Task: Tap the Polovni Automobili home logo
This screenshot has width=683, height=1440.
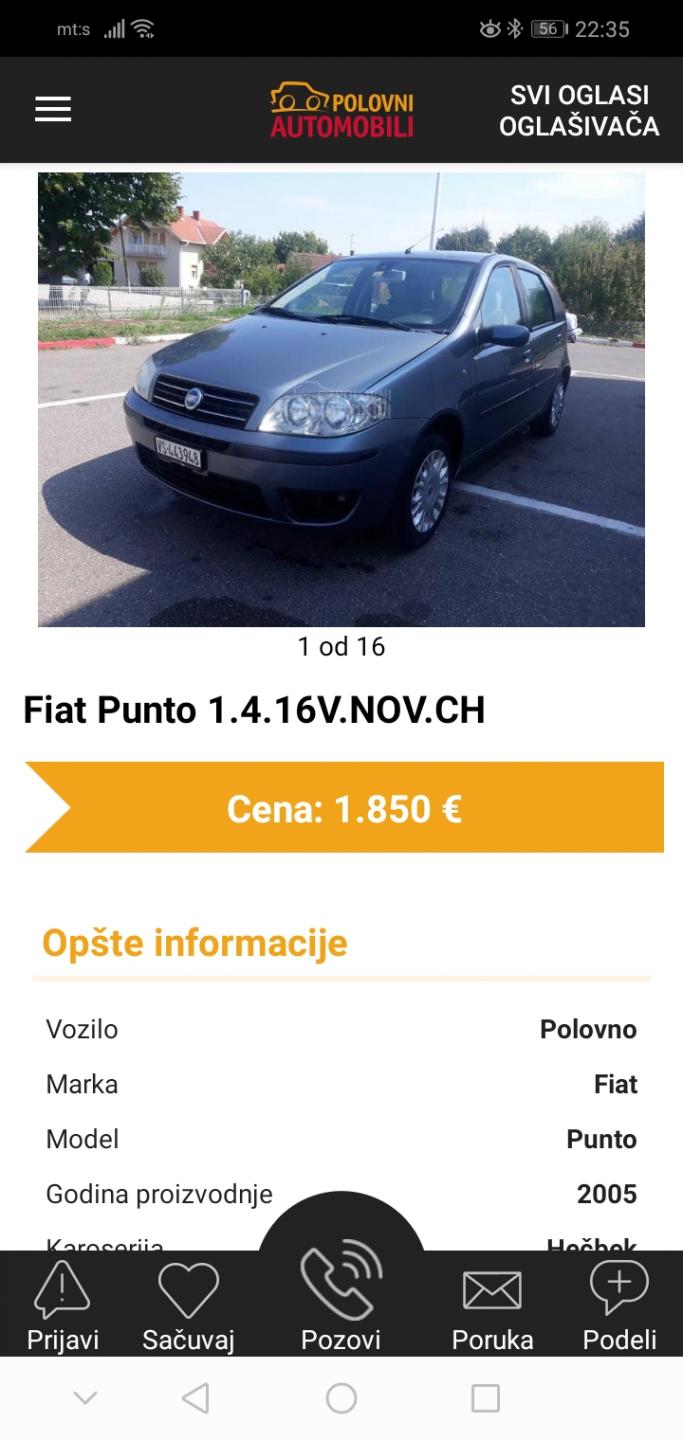Action: pyautogui.click(x=341, y=110)
